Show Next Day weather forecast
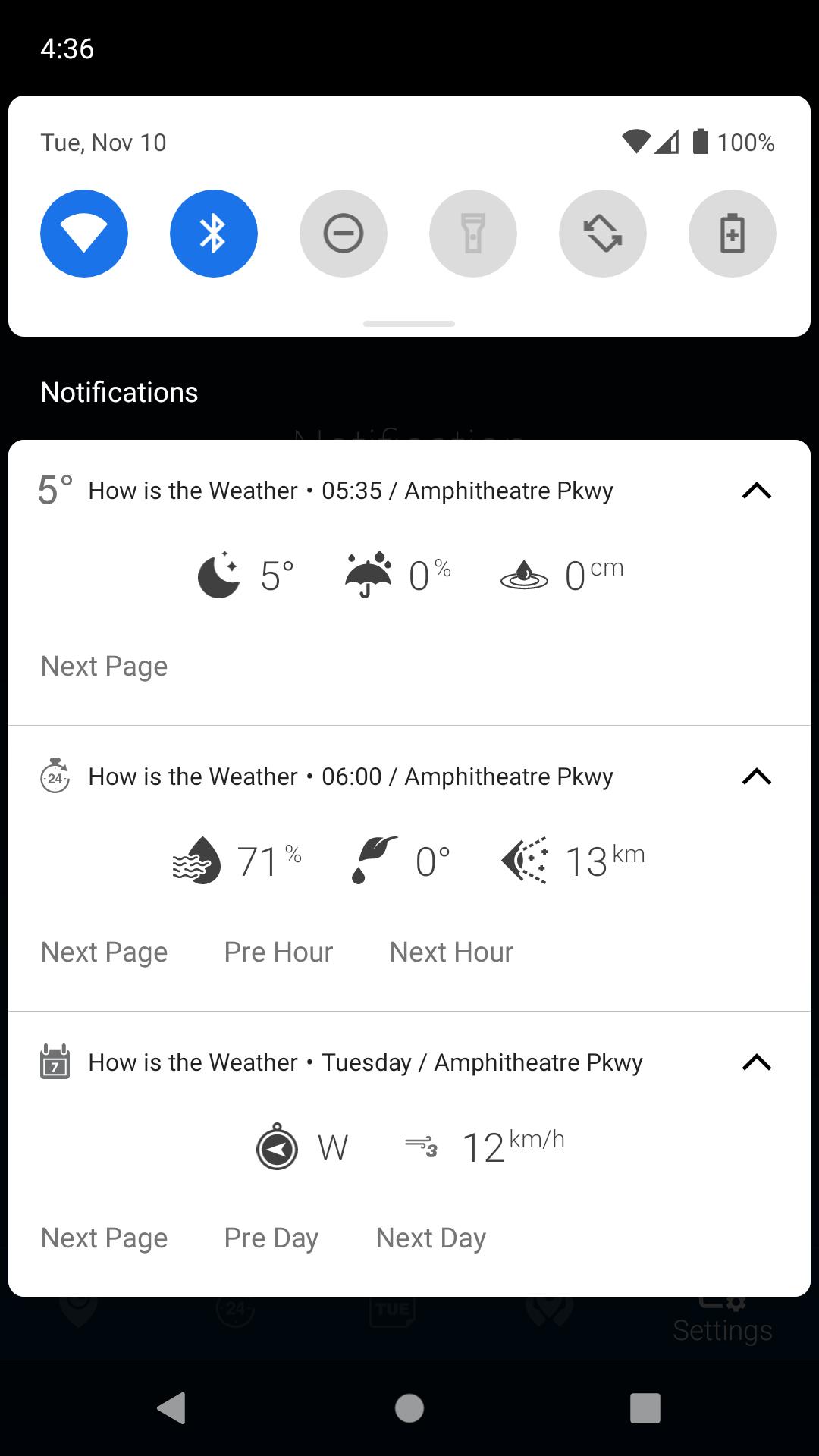This screenshot has width=819, height=1456. pyautogui.click(x=431, y=1238)
